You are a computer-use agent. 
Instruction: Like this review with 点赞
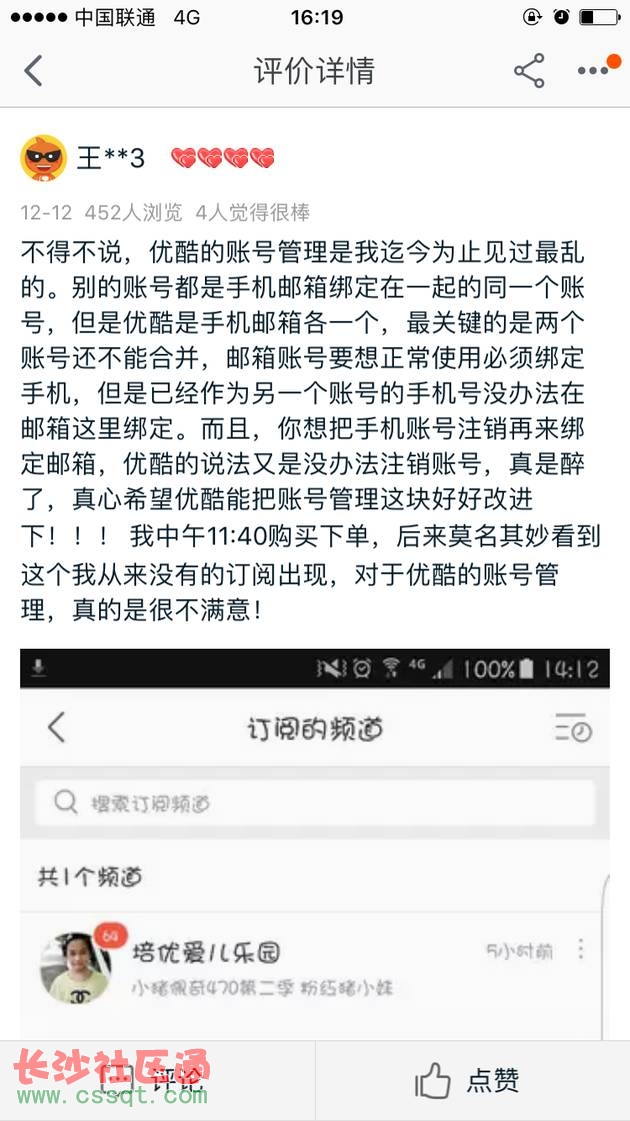tap(470, 1081)
